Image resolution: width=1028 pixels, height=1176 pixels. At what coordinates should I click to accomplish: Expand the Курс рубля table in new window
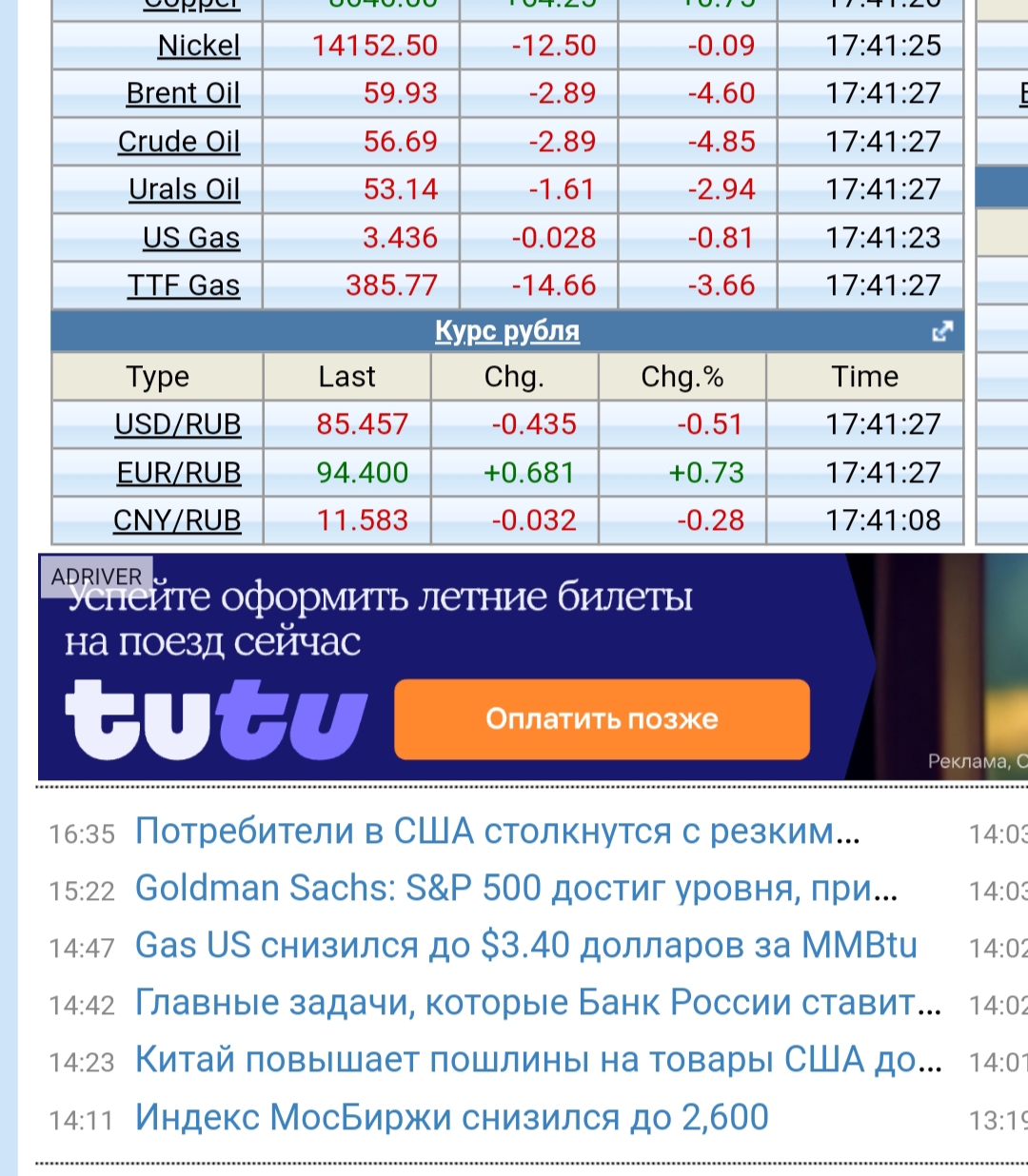pos(942,331)
